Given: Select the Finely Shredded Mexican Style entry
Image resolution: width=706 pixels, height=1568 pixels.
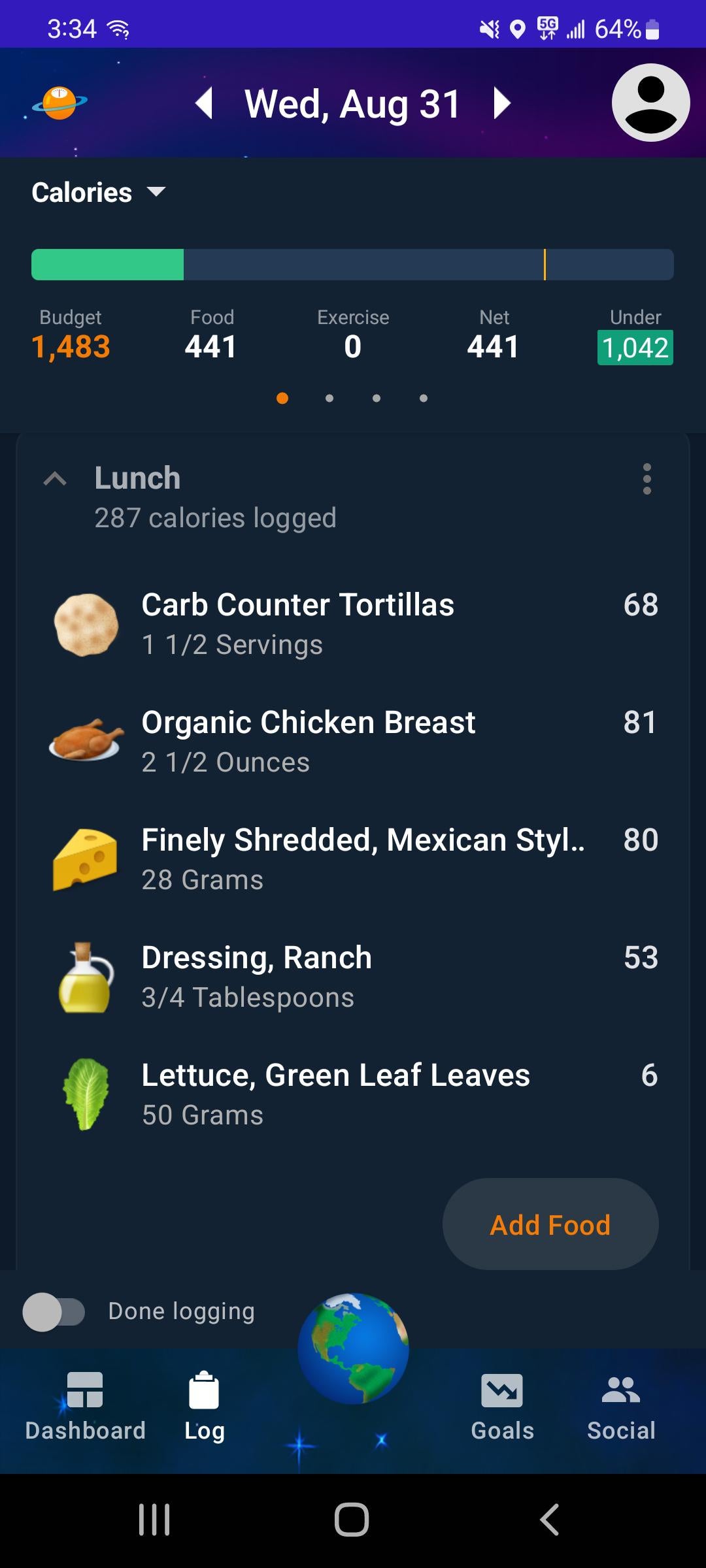Looking at the screenshot, I should click(353, 859).
